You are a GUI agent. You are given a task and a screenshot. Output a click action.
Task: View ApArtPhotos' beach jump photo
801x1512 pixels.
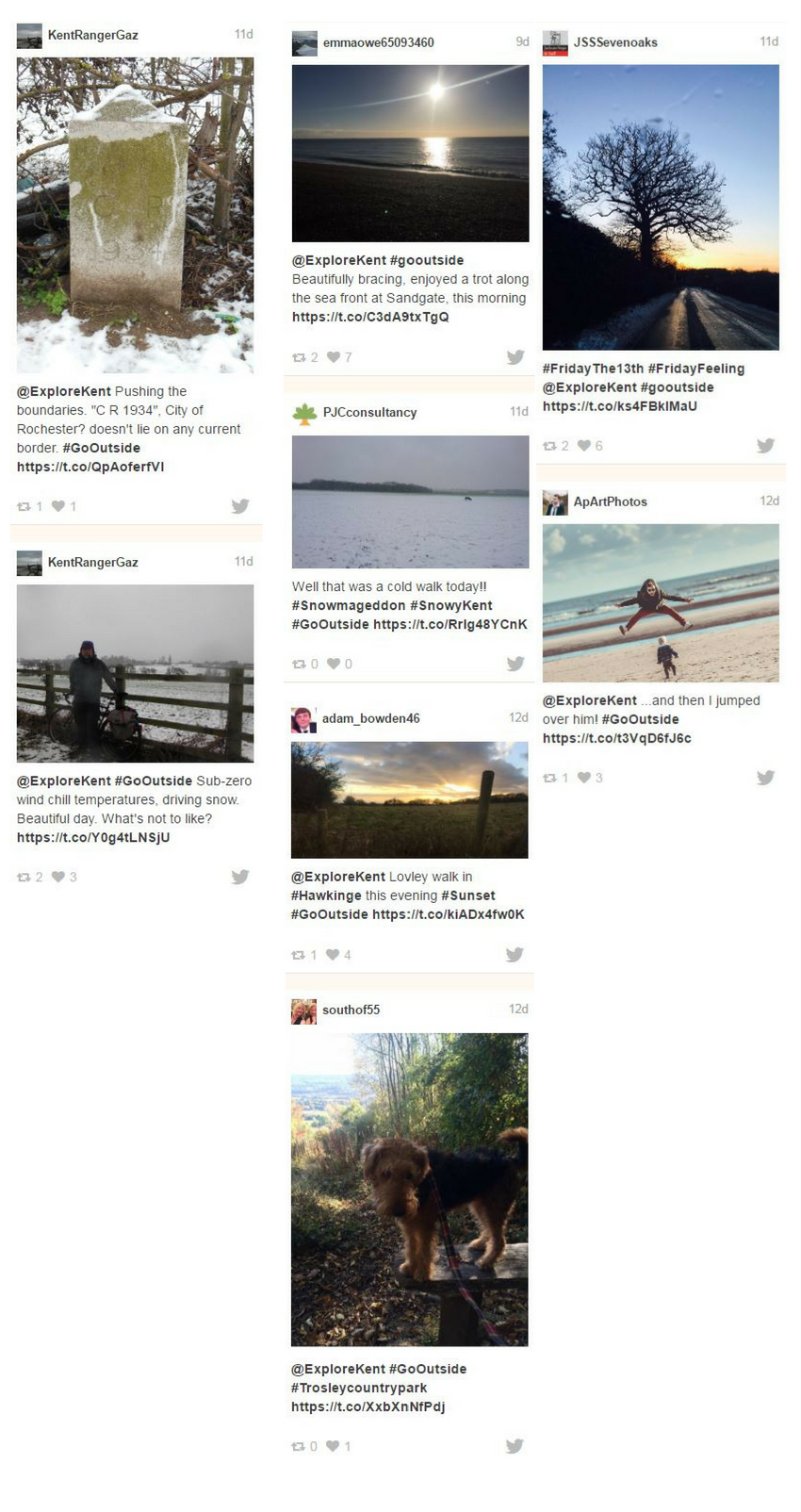coord(661,602)
